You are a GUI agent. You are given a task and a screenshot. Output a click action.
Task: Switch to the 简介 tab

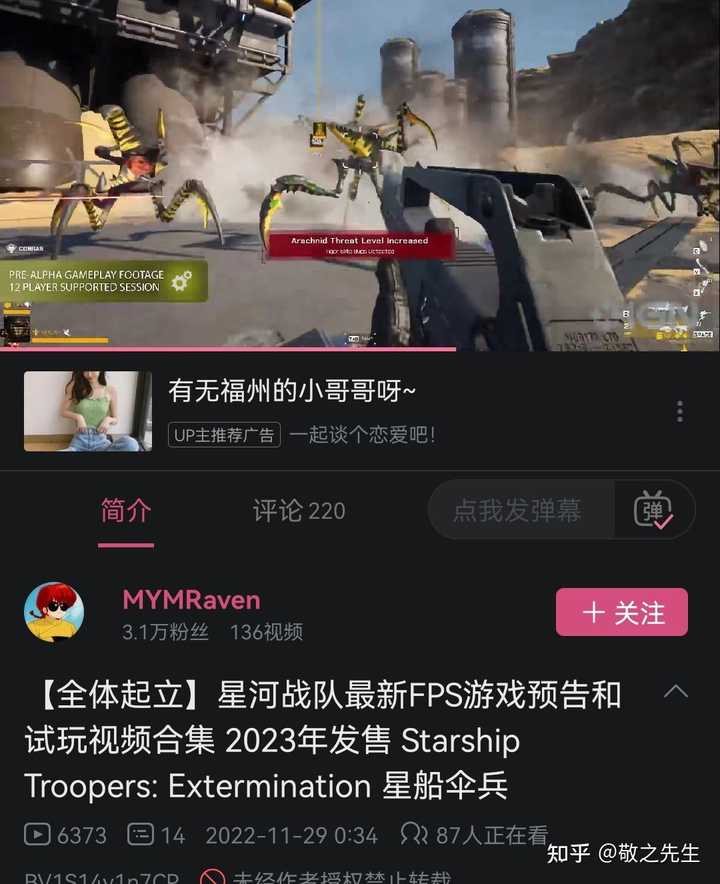pyautogui.click(x=126, y=511)
